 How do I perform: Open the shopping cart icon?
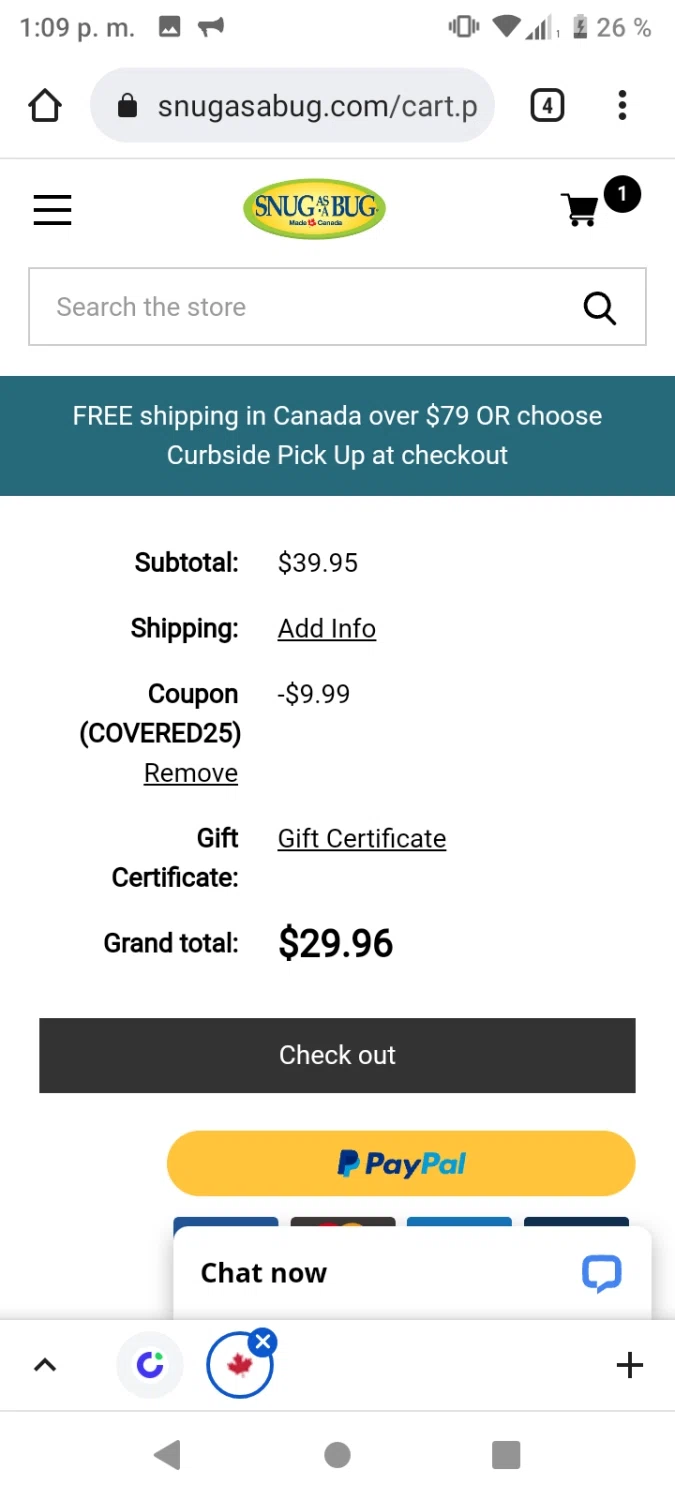[582, 210]
